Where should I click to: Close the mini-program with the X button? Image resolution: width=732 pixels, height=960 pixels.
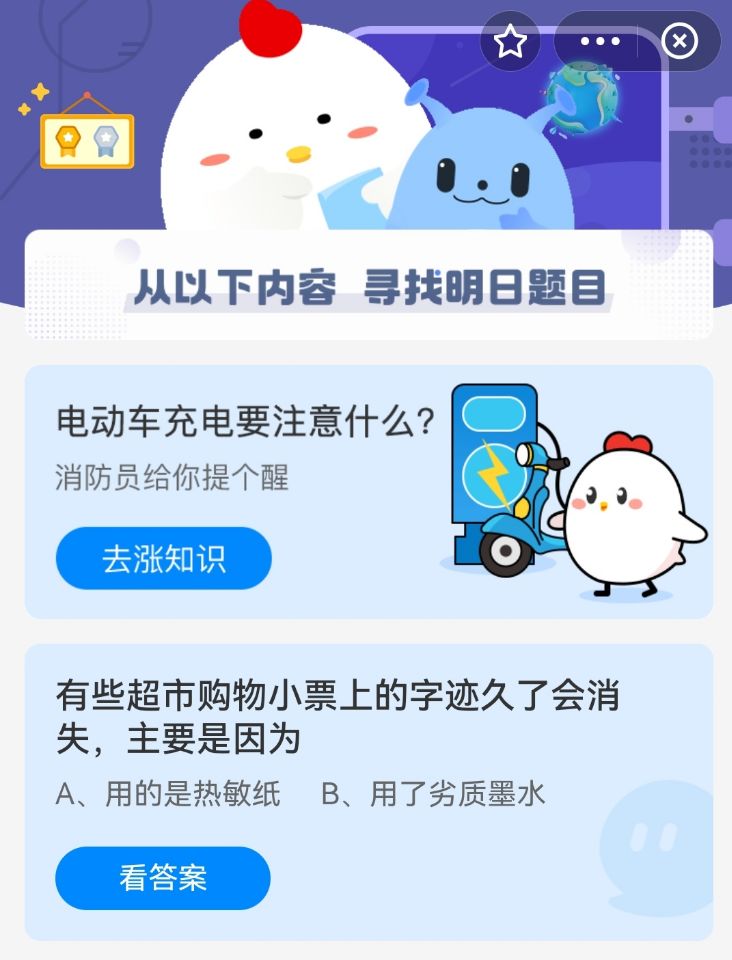[681, 40]
